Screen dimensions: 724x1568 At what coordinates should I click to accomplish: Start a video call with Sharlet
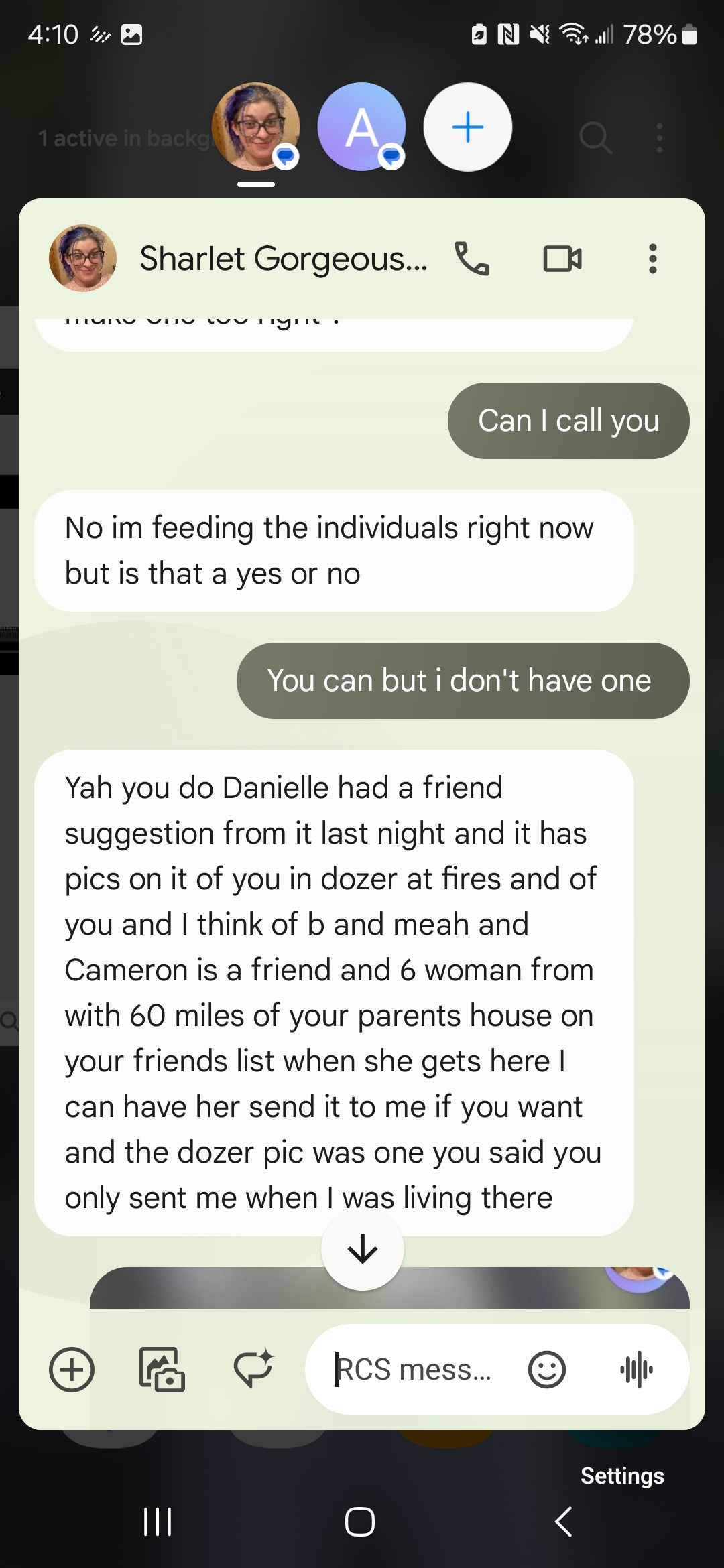click(562, 259)
